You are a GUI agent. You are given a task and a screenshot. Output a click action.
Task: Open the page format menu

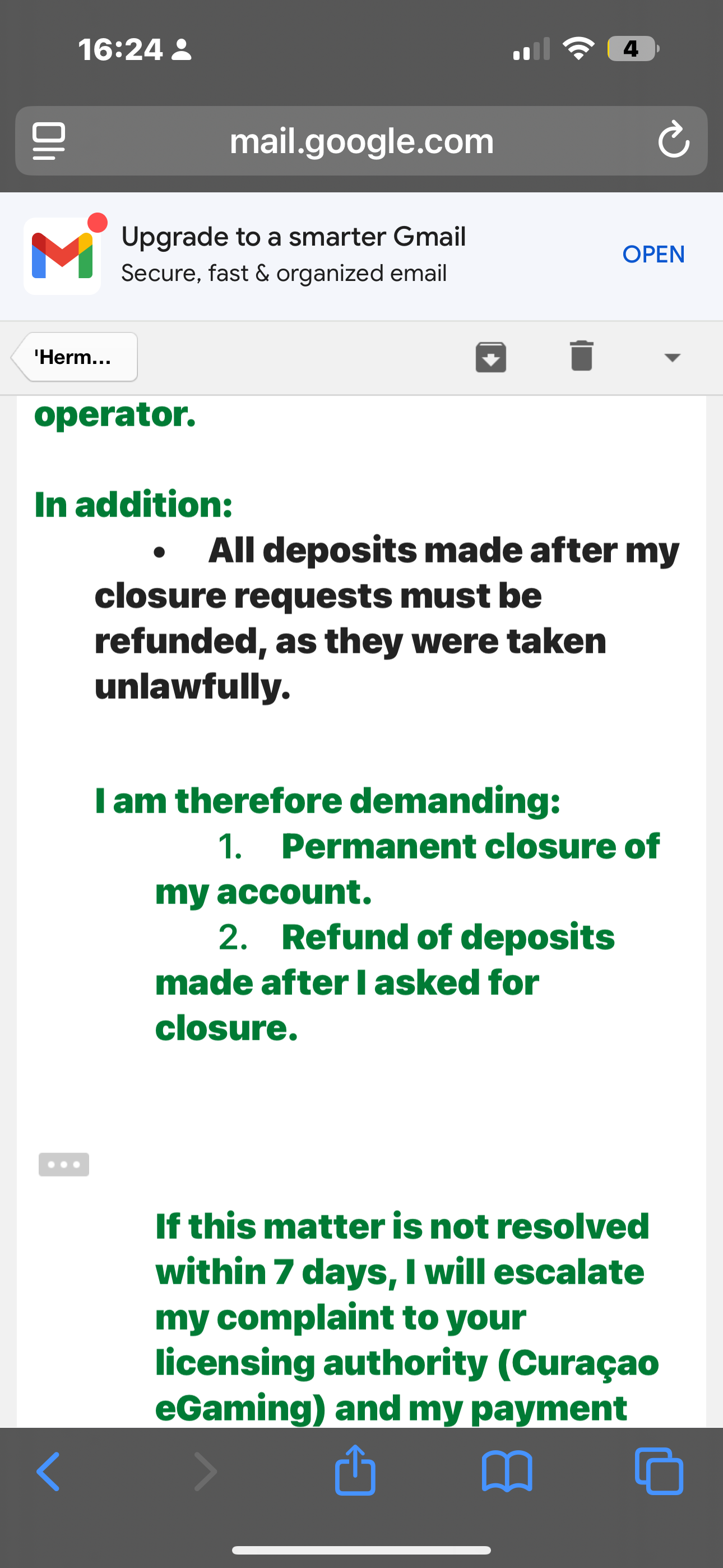49,141
